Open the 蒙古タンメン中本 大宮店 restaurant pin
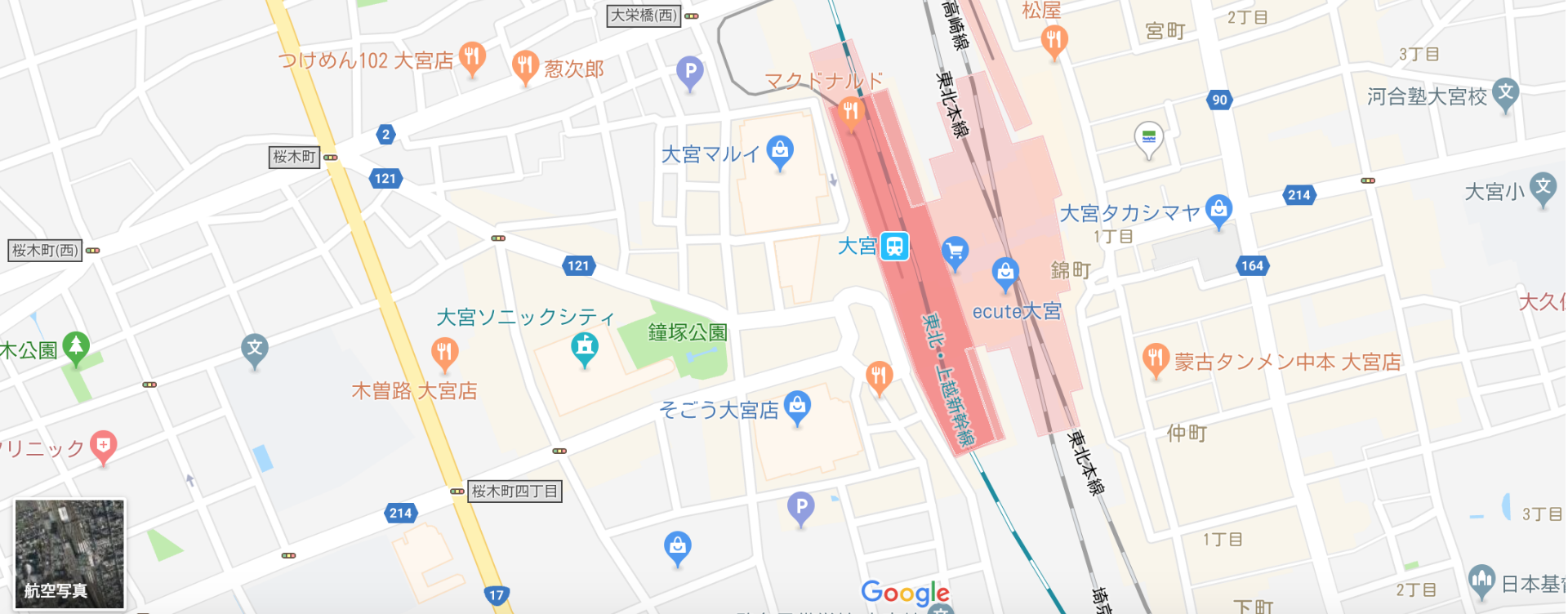Screen dimensions: 1568x614 [1155, 358]
